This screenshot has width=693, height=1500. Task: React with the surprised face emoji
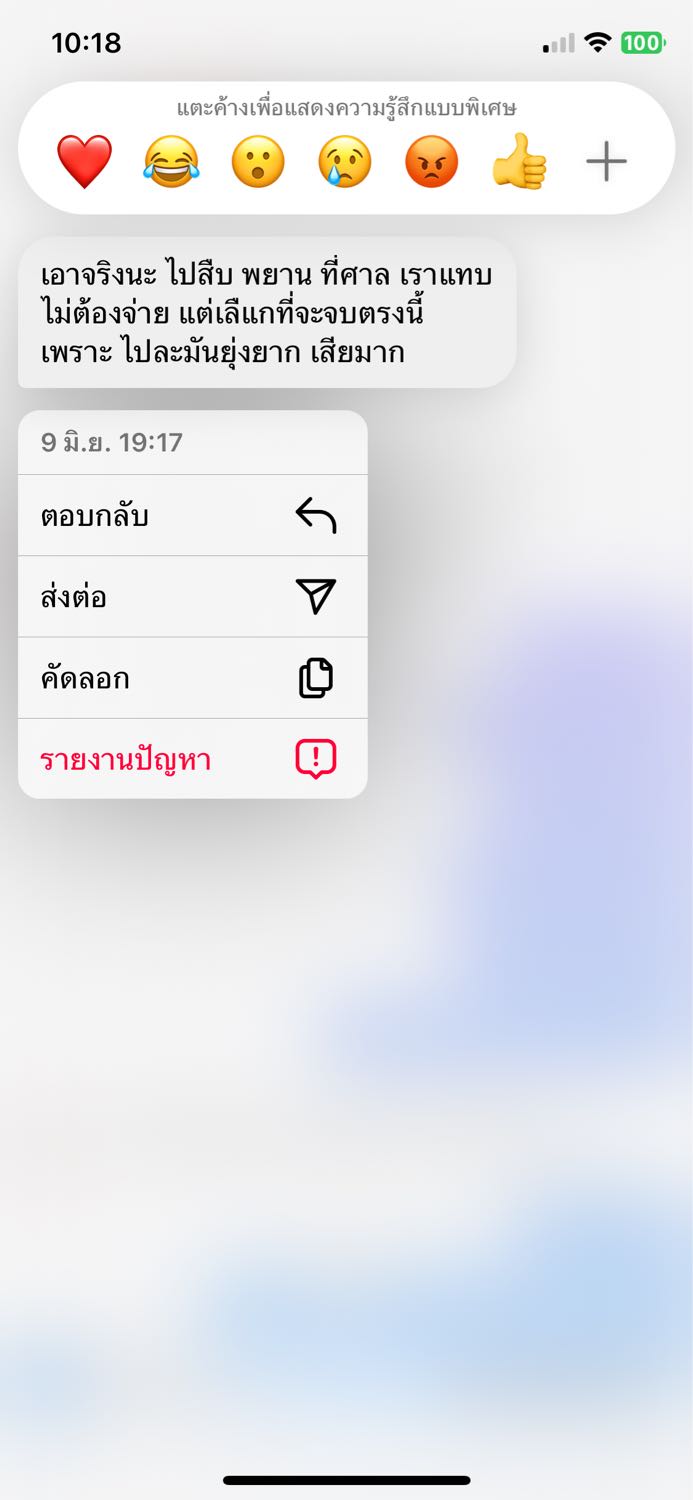click(x=258, y=162)
